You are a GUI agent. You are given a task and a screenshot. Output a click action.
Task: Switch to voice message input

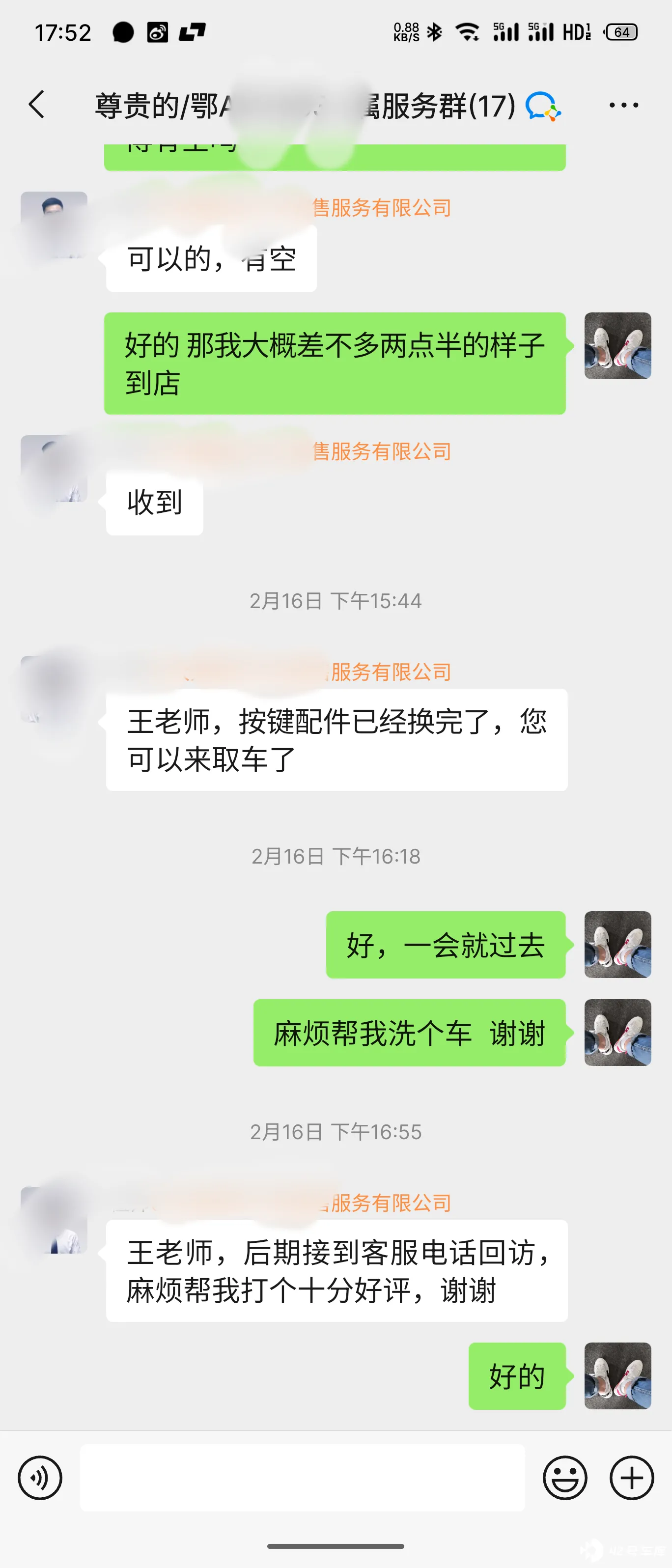point(40,1477)
